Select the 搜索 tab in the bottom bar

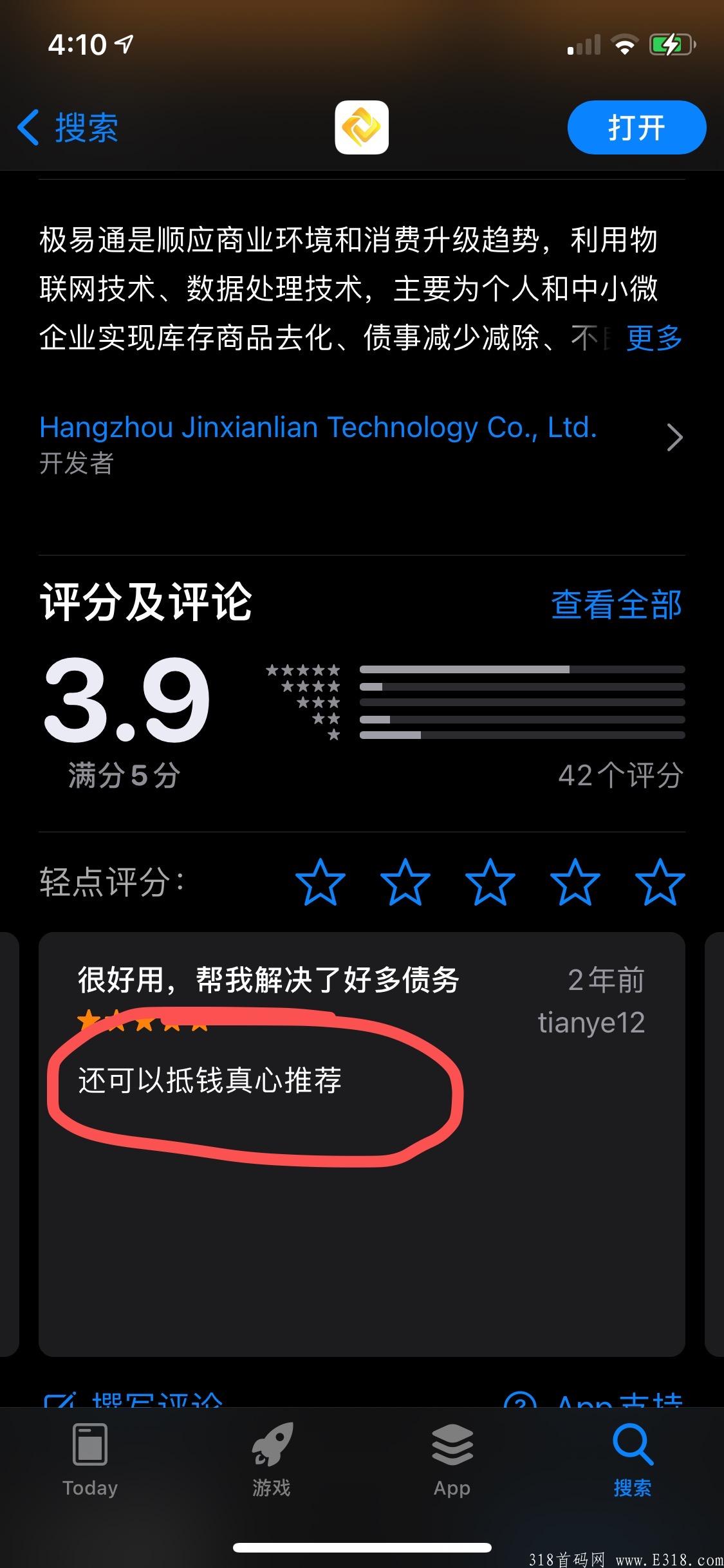coord(633,1460)
